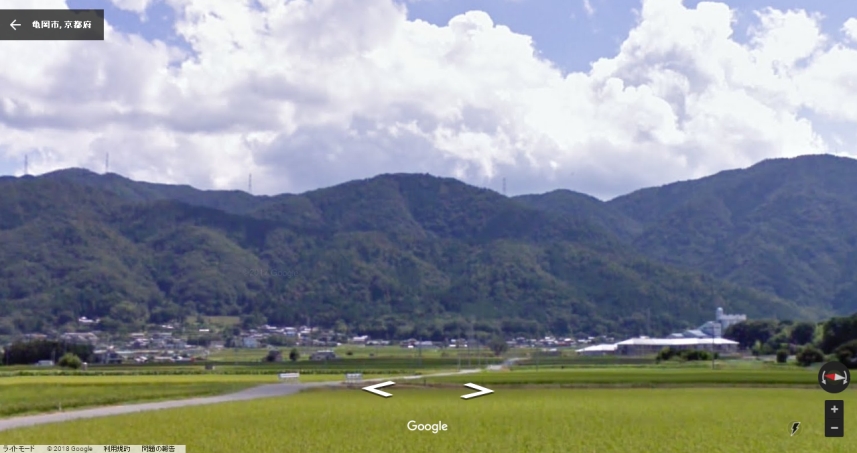Open the ライトモード footer link

coord(20,449)
